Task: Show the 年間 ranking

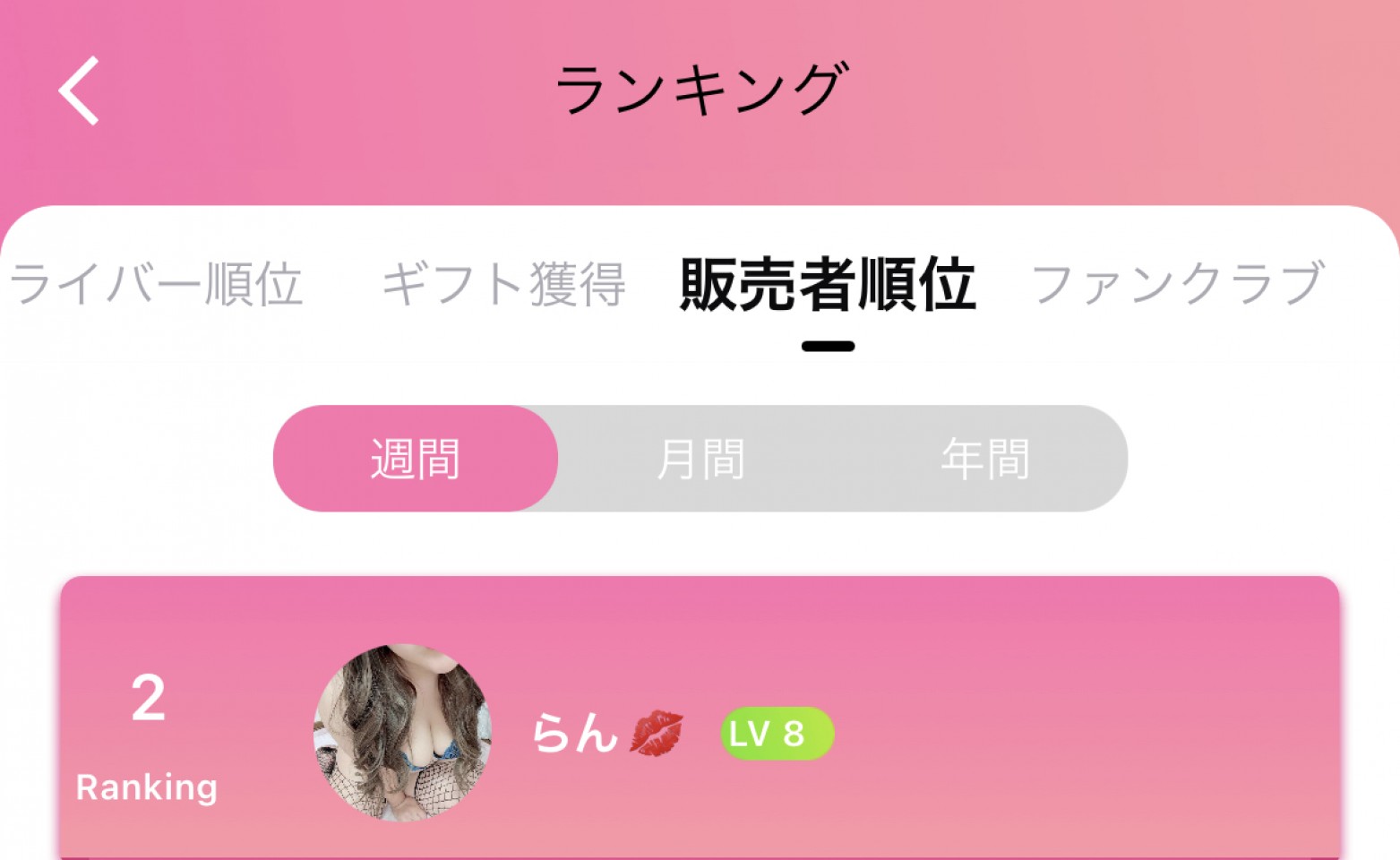Action: point(984,459)
